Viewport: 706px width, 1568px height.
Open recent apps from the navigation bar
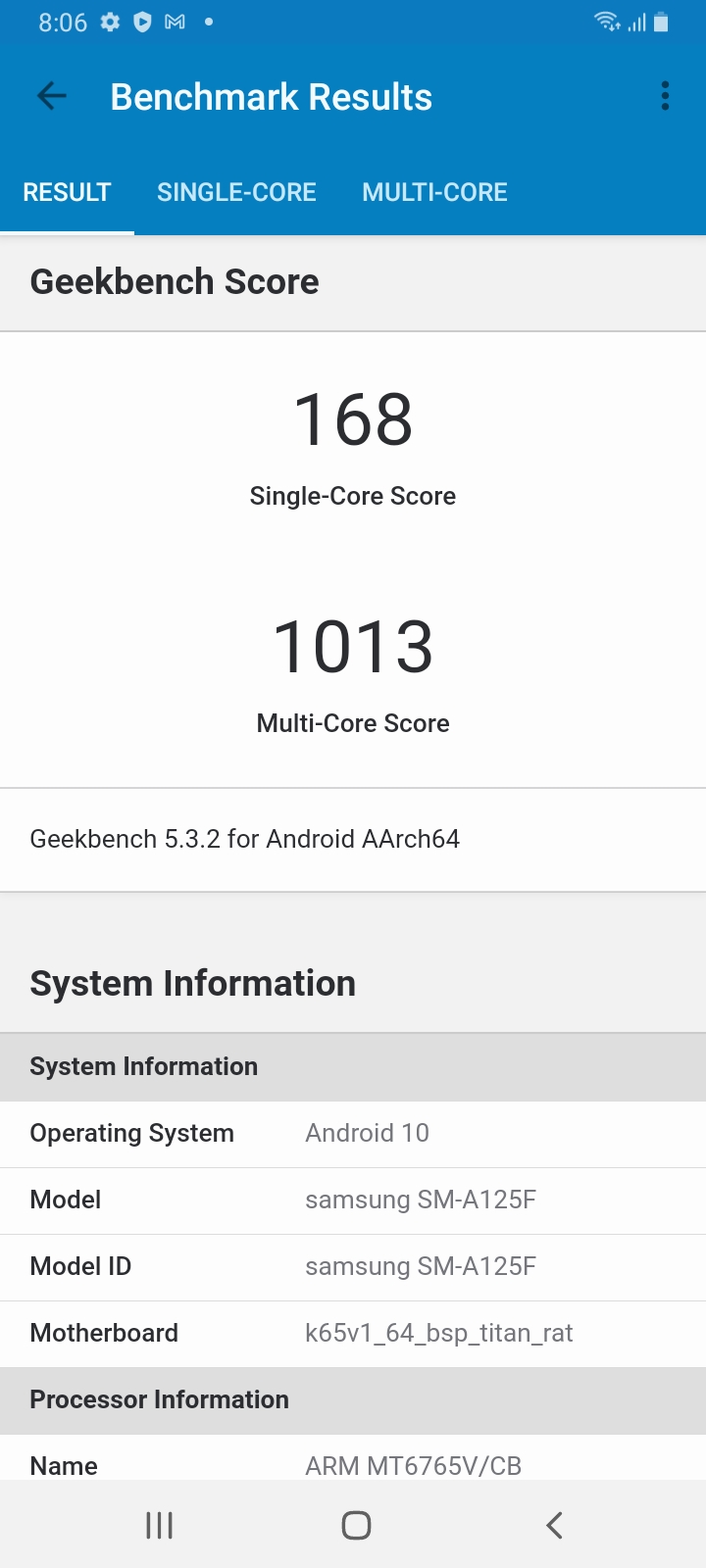coord(159,1525)
